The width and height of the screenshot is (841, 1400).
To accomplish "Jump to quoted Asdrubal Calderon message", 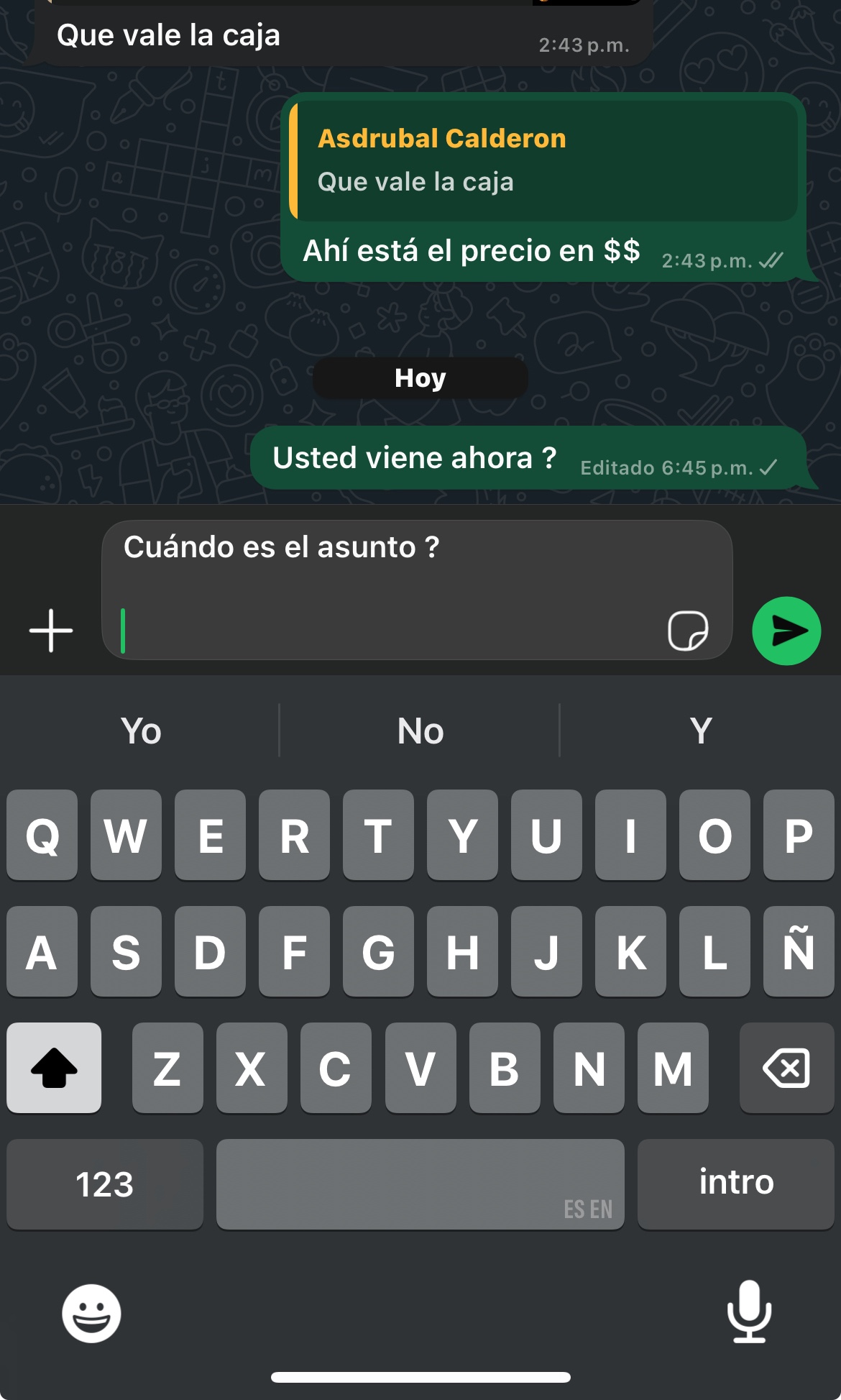I will [x=544, y=160].
